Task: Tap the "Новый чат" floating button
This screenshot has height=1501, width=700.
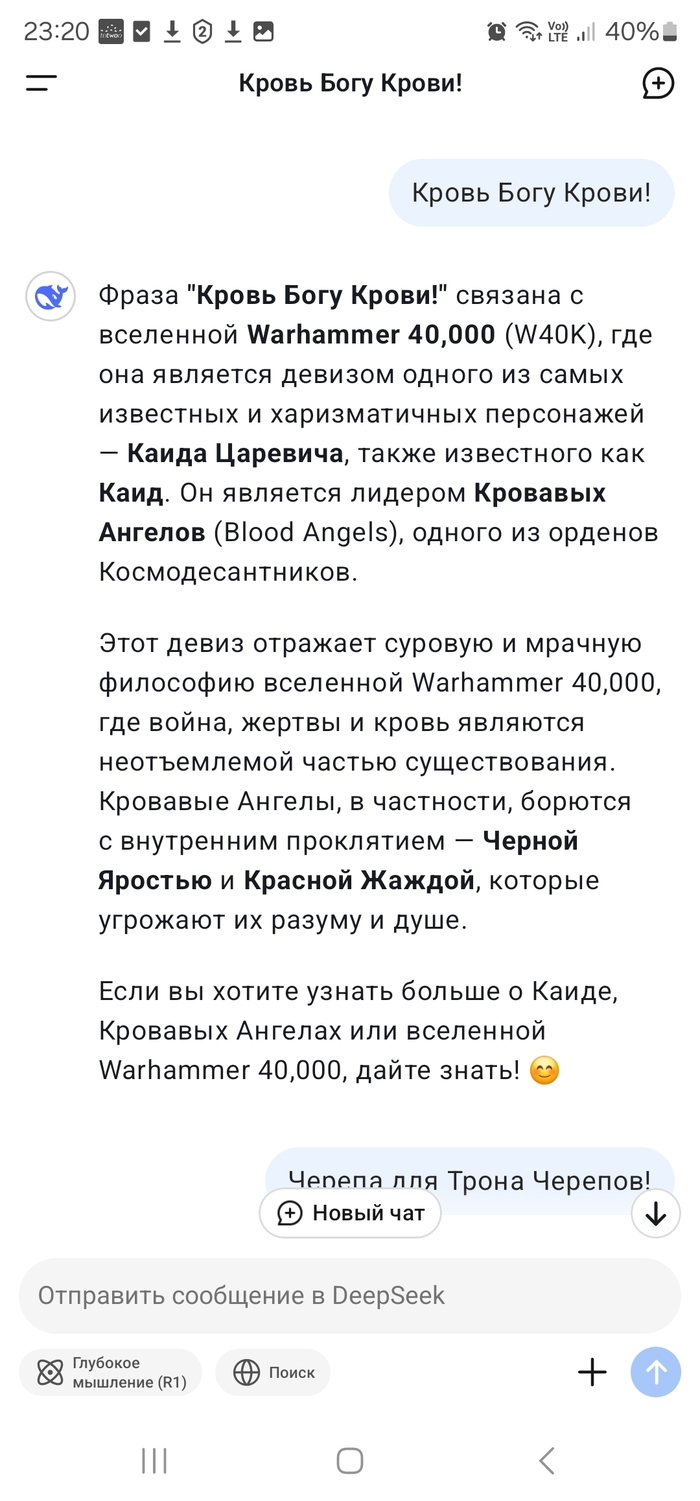Action: coord(350,1213)
